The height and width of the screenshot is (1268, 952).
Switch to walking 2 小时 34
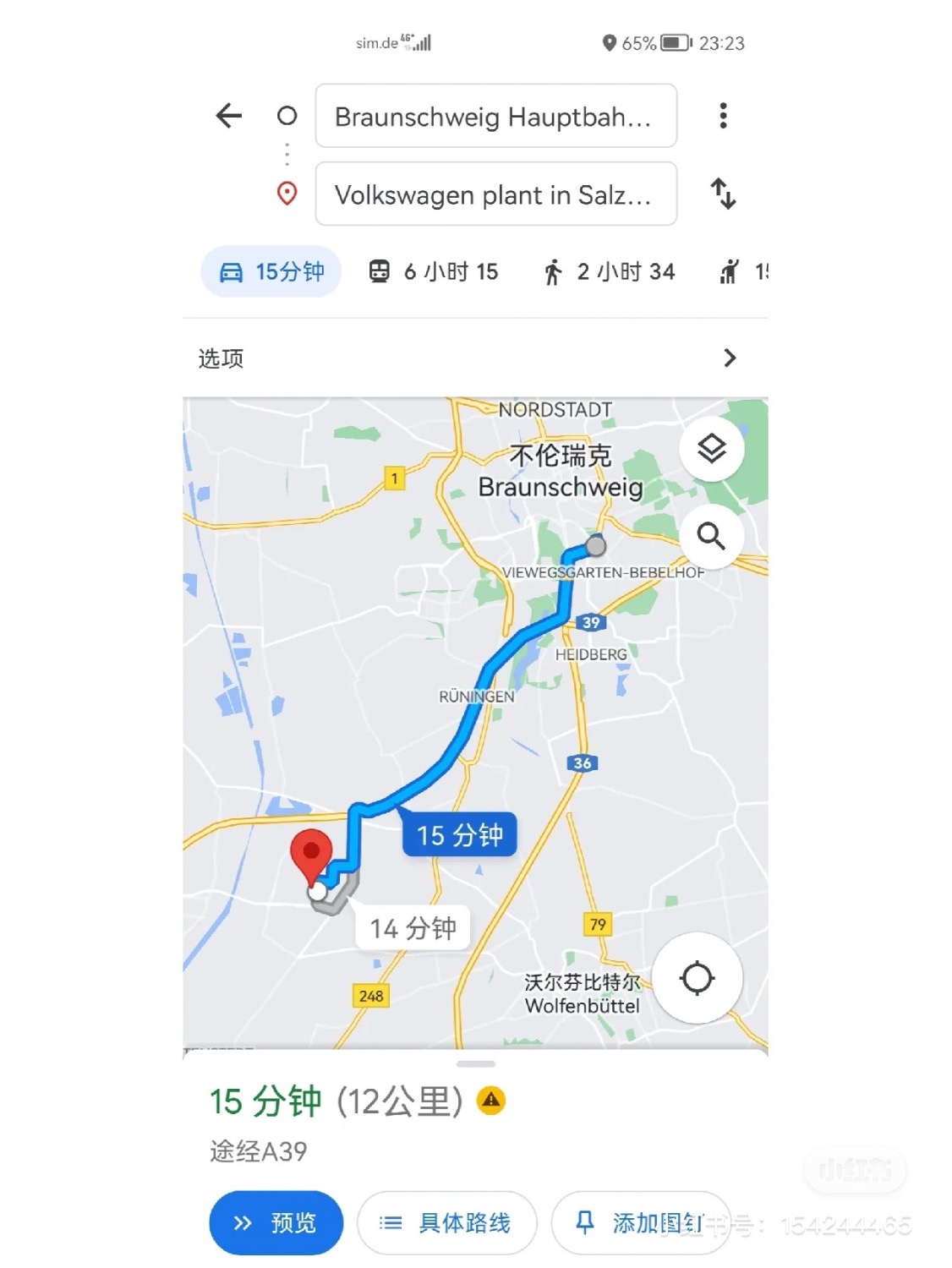(609, 271)
